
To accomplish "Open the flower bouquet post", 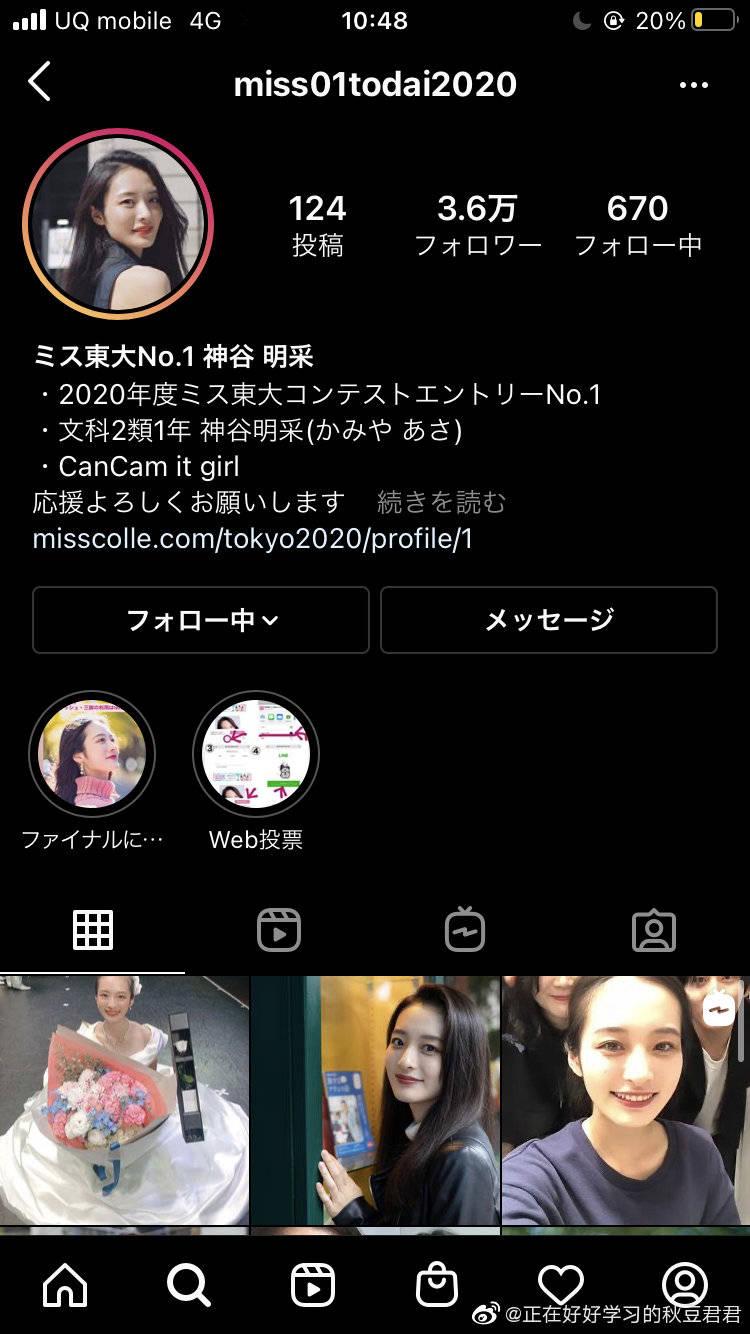I will point(124,1100).
